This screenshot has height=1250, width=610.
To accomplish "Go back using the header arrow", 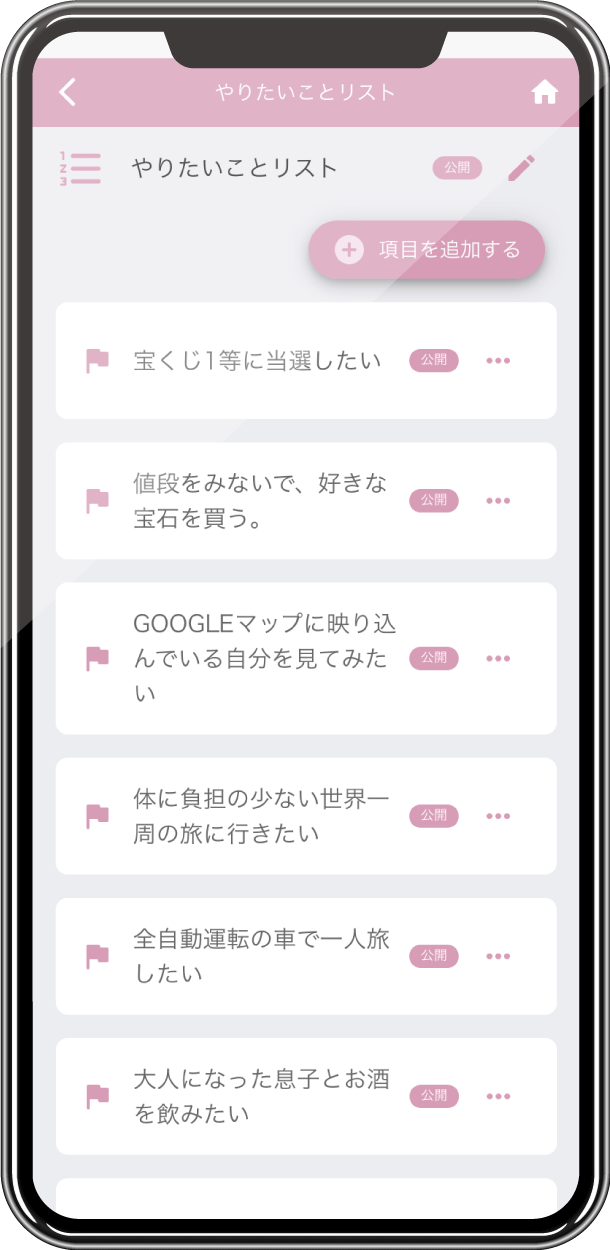I will pos(67,93).
